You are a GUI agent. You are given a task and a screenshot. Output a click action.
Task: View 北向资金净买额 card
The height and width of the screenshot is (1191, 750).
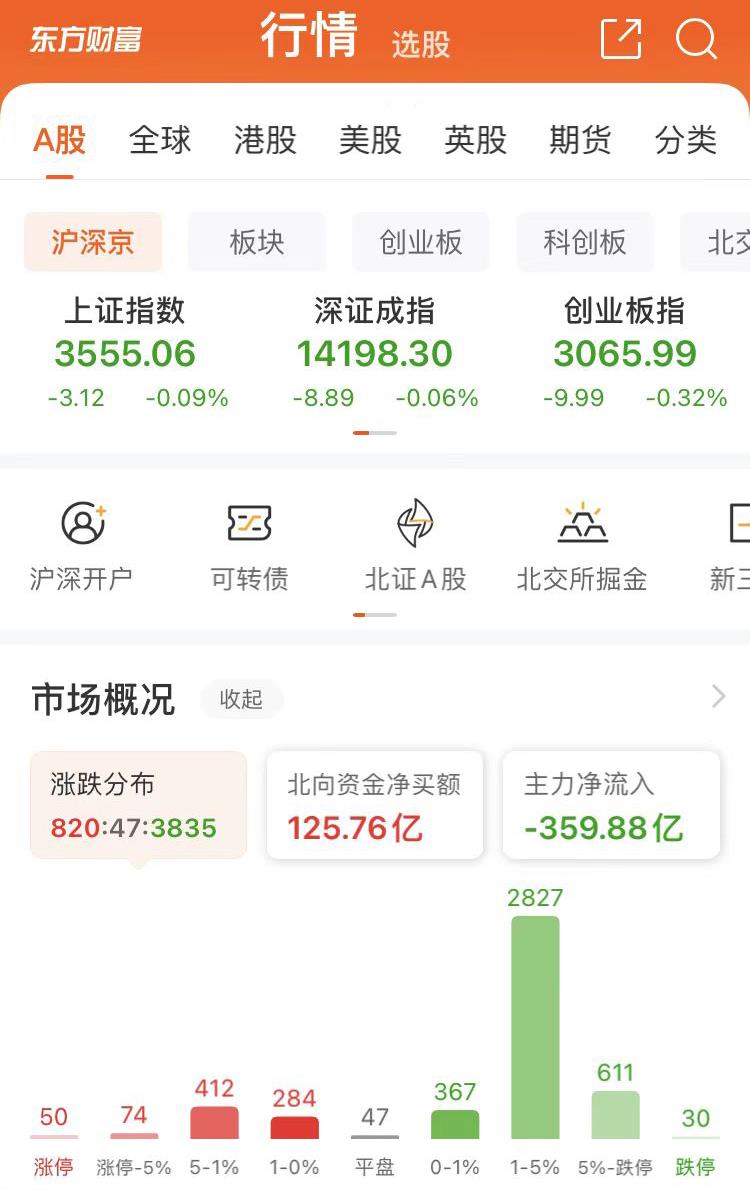click(x=374, y=806)
